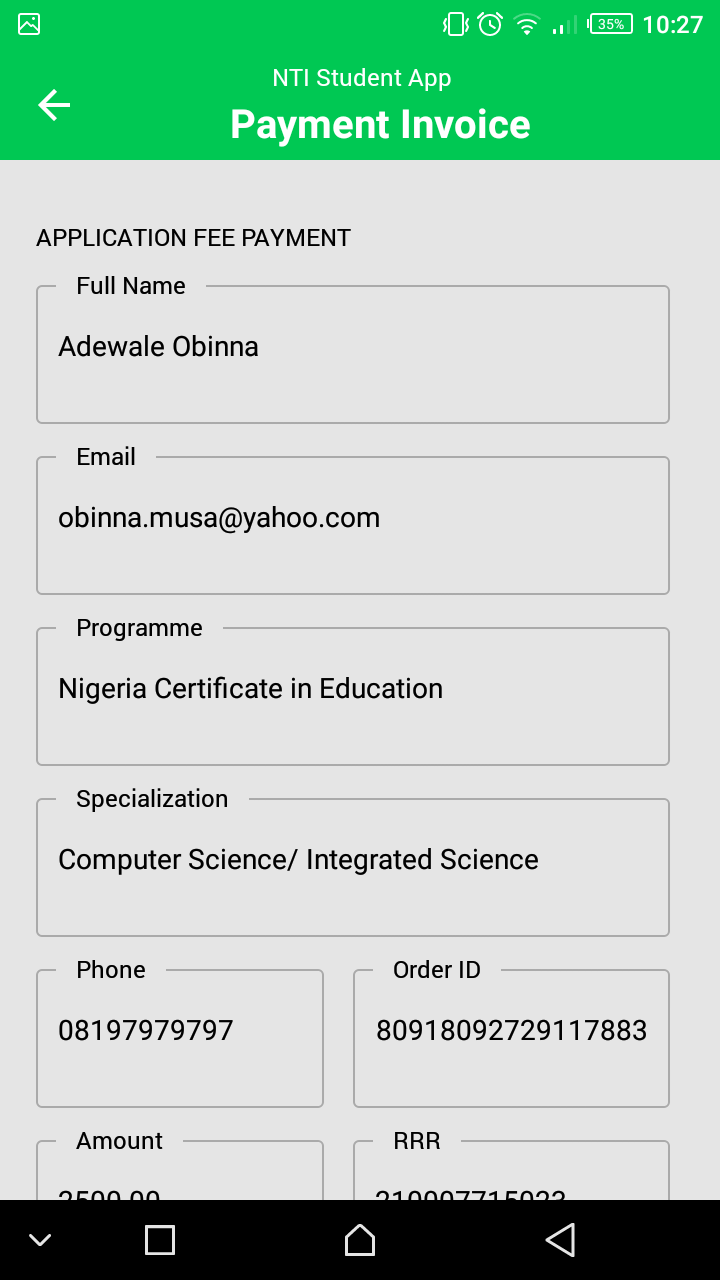Tap the Phone number field

pyautogui.click(x=180, y=1039)
